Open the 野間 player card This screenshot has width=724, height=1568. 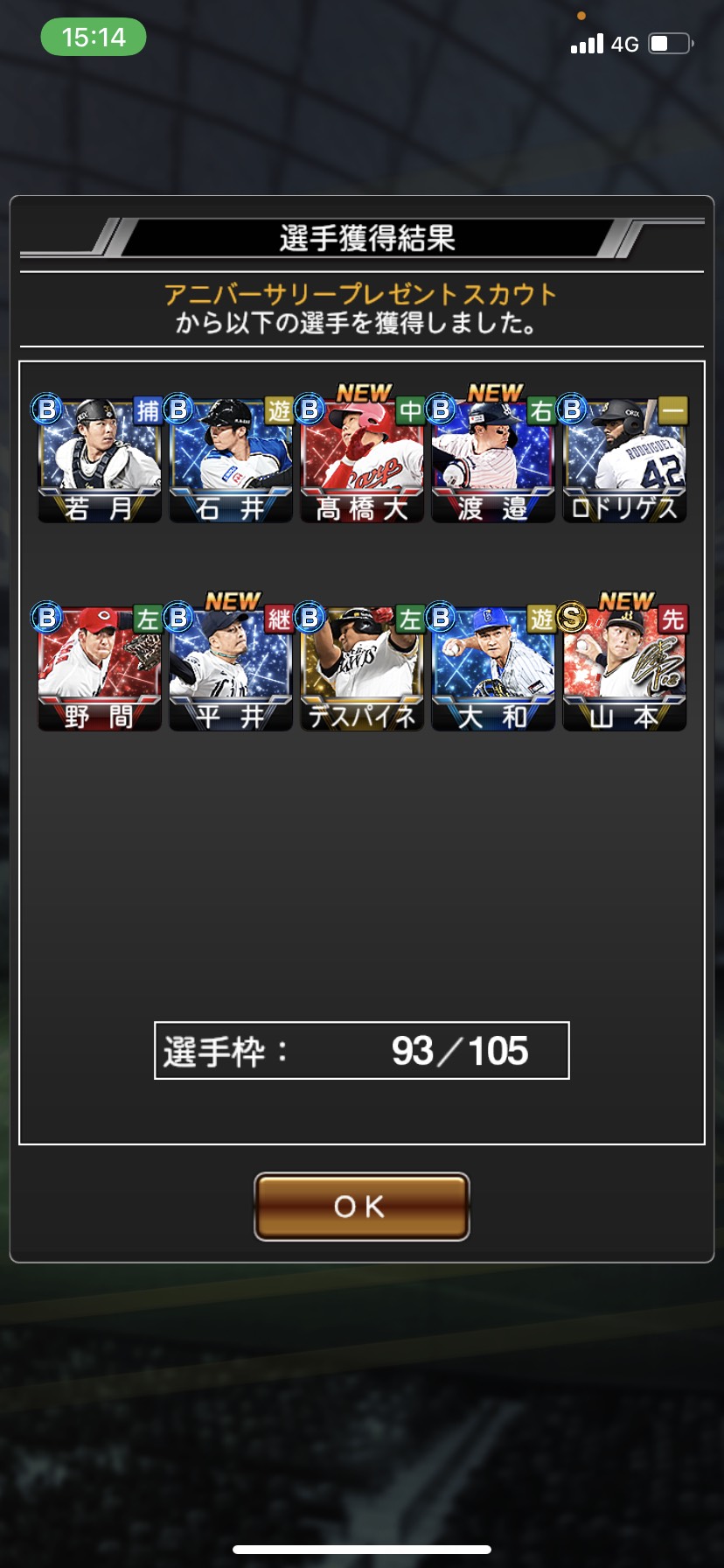pos(100,668)
